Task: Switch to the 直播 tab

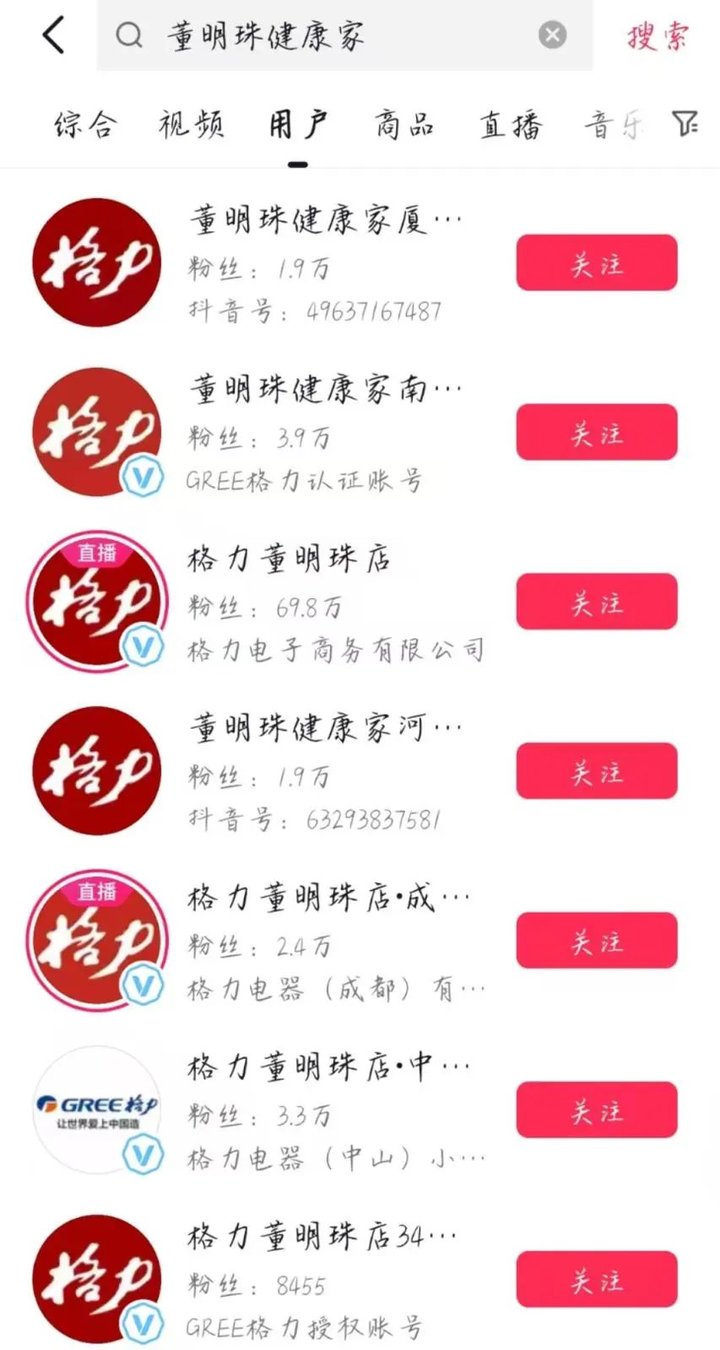Action: [x=511, y=125]
